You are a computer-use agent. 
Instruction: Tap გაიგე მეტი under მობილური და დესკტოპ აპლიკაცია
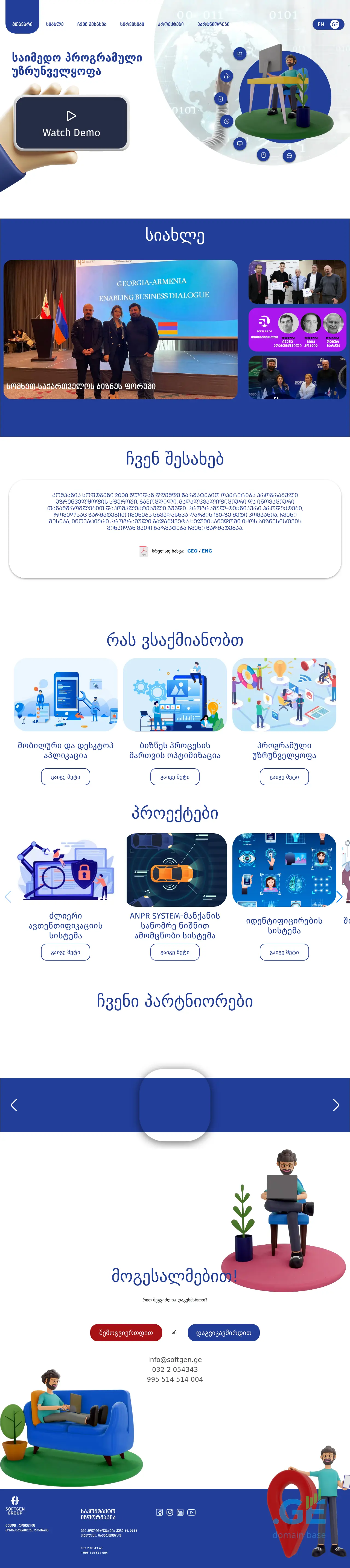pyautogui.click(x=65, y=777)
